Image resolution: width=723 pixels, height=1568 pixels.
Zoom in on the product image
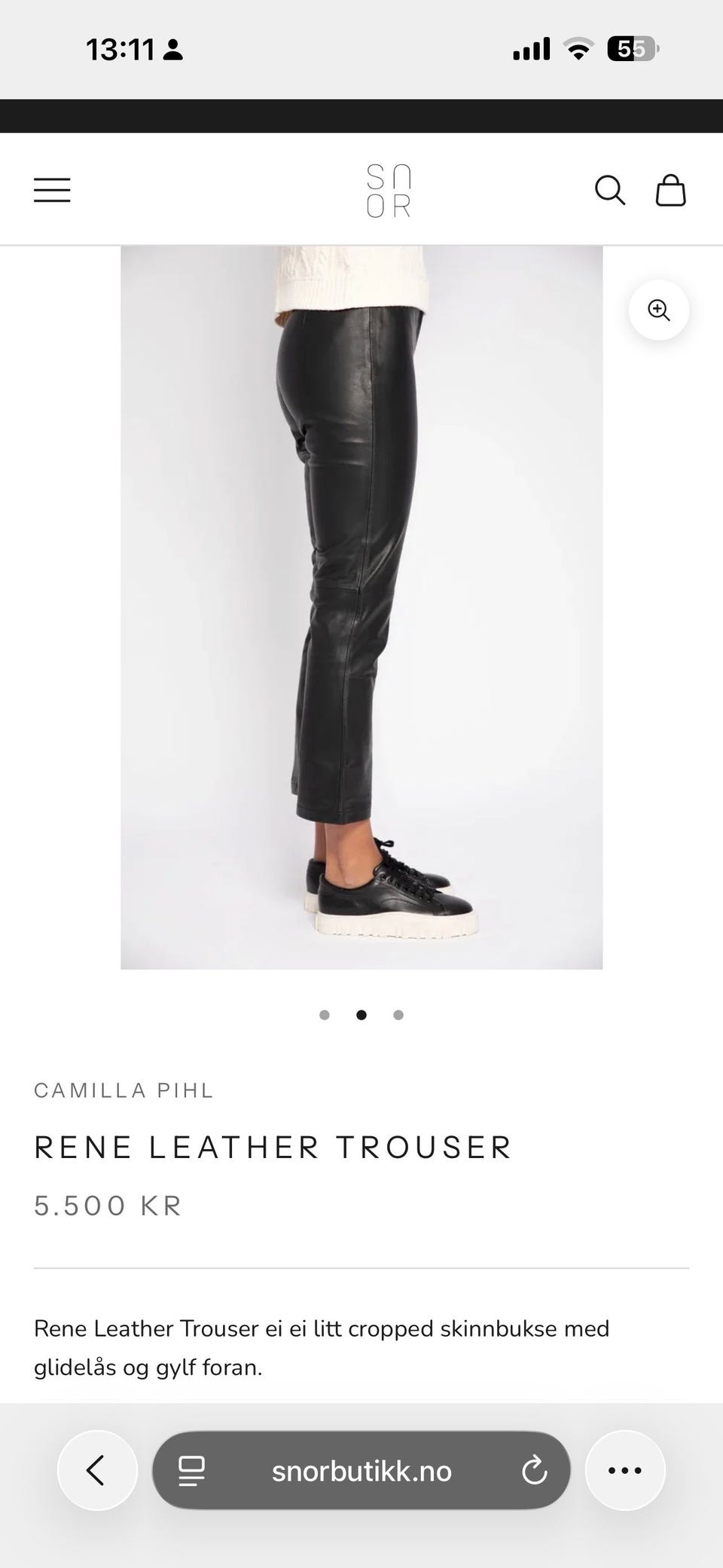[659, 310]
